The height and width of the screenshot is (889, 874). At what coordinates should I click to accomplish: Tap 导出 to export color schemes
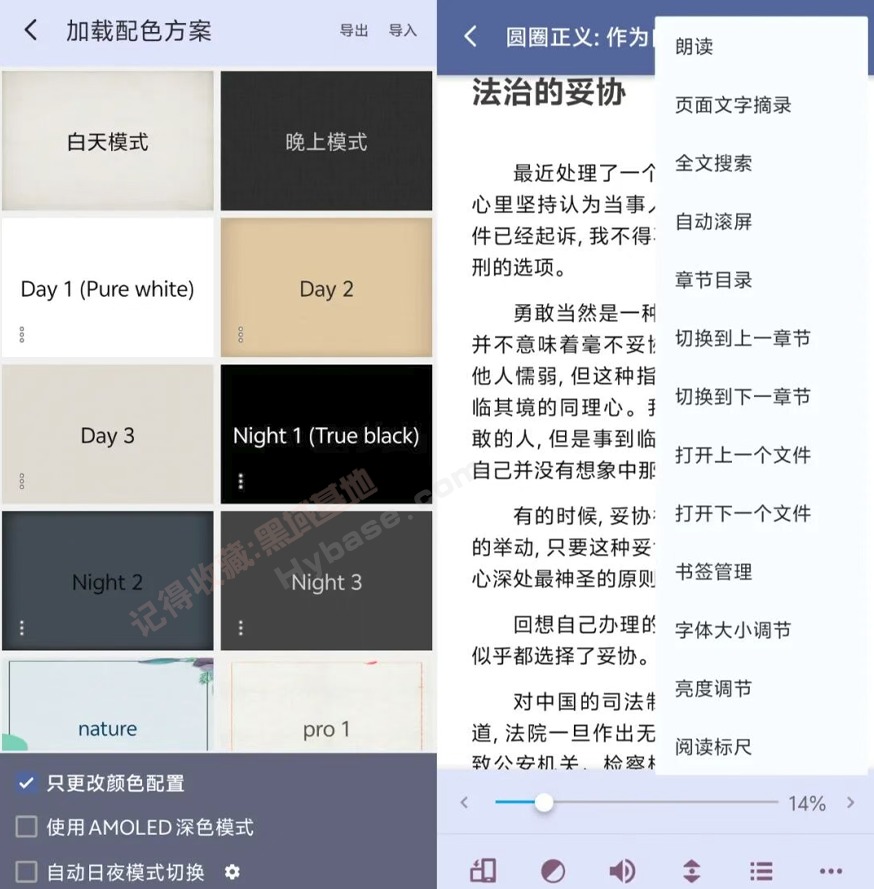coord(354,31)
